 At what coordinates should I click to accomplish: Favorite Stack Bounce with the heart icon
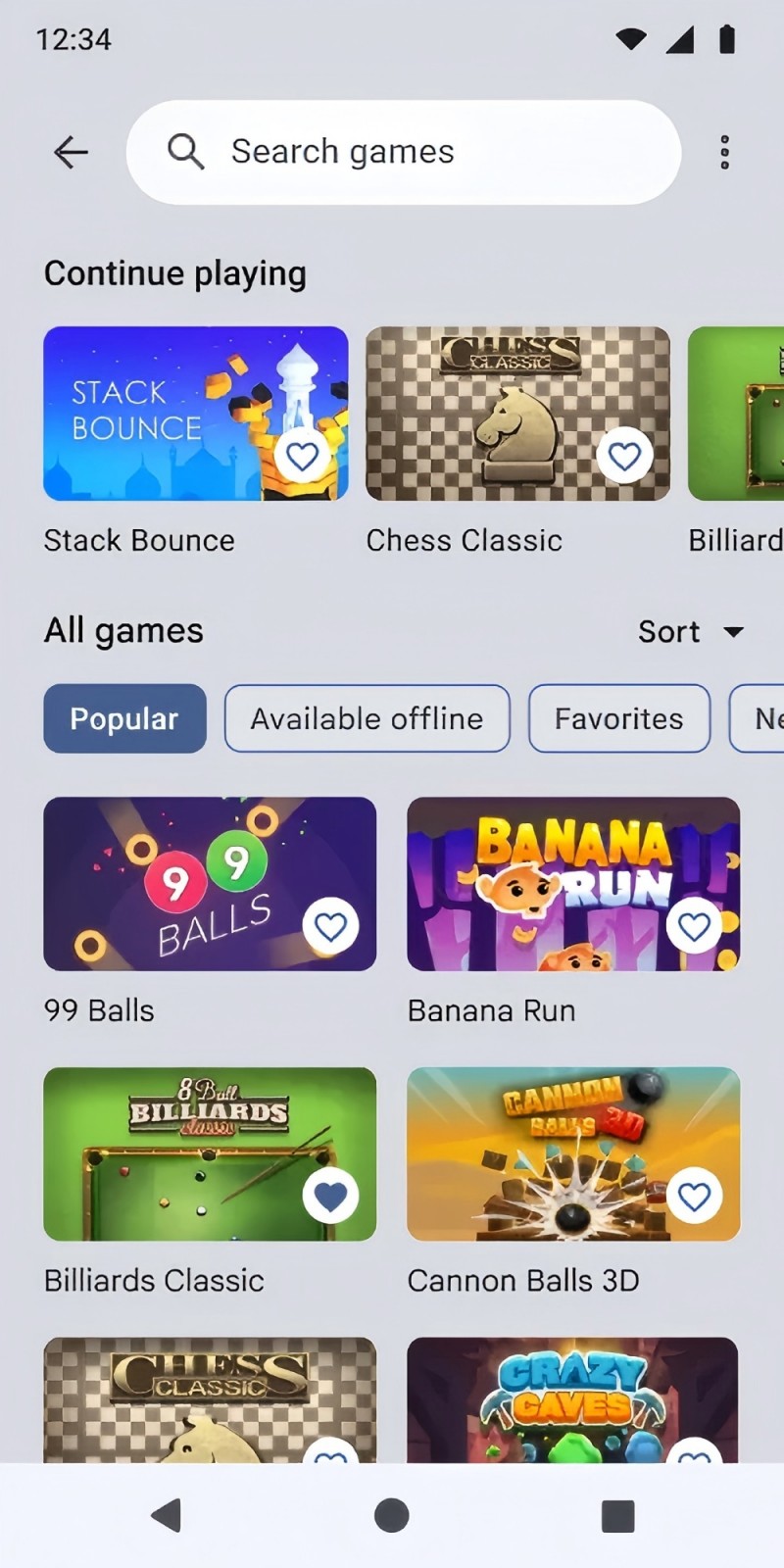coord(302,456)
